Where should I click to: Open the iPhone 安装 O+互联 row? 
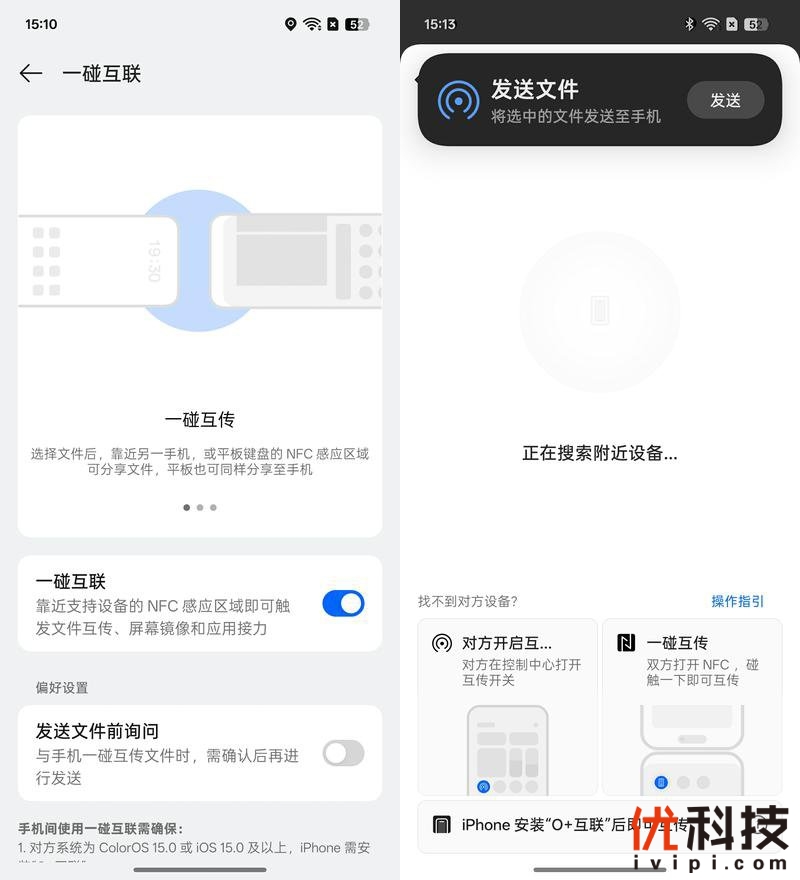[x=560, y=825]
